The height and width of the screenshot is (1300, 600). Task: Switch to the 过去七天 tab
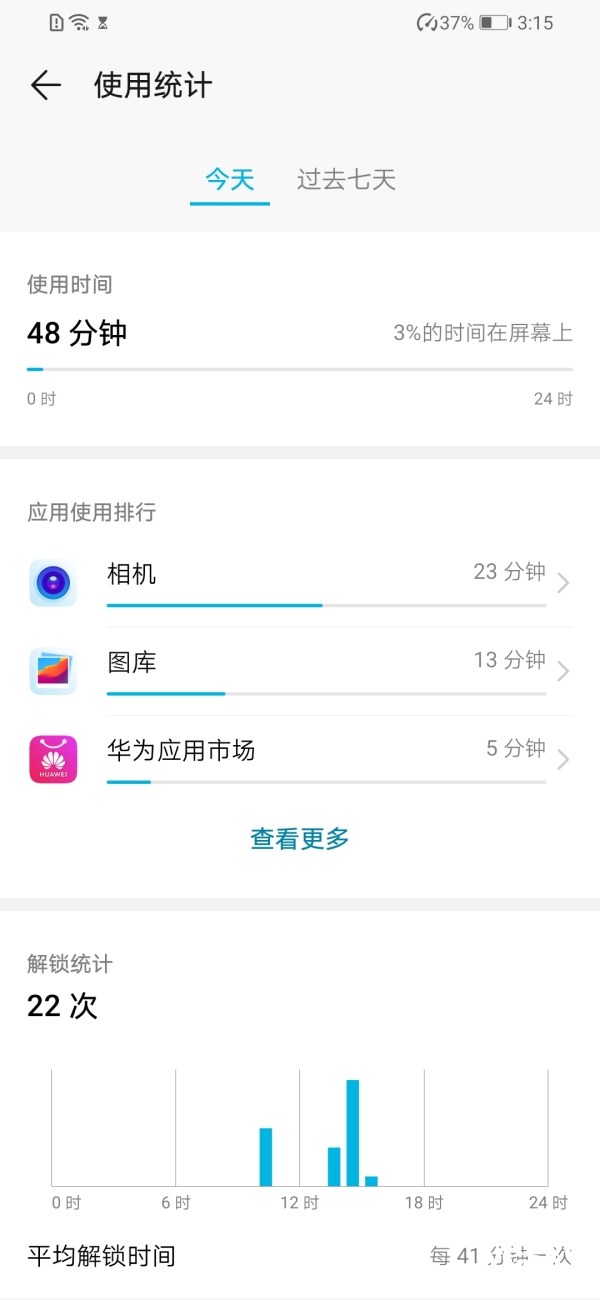click(346, 180)
